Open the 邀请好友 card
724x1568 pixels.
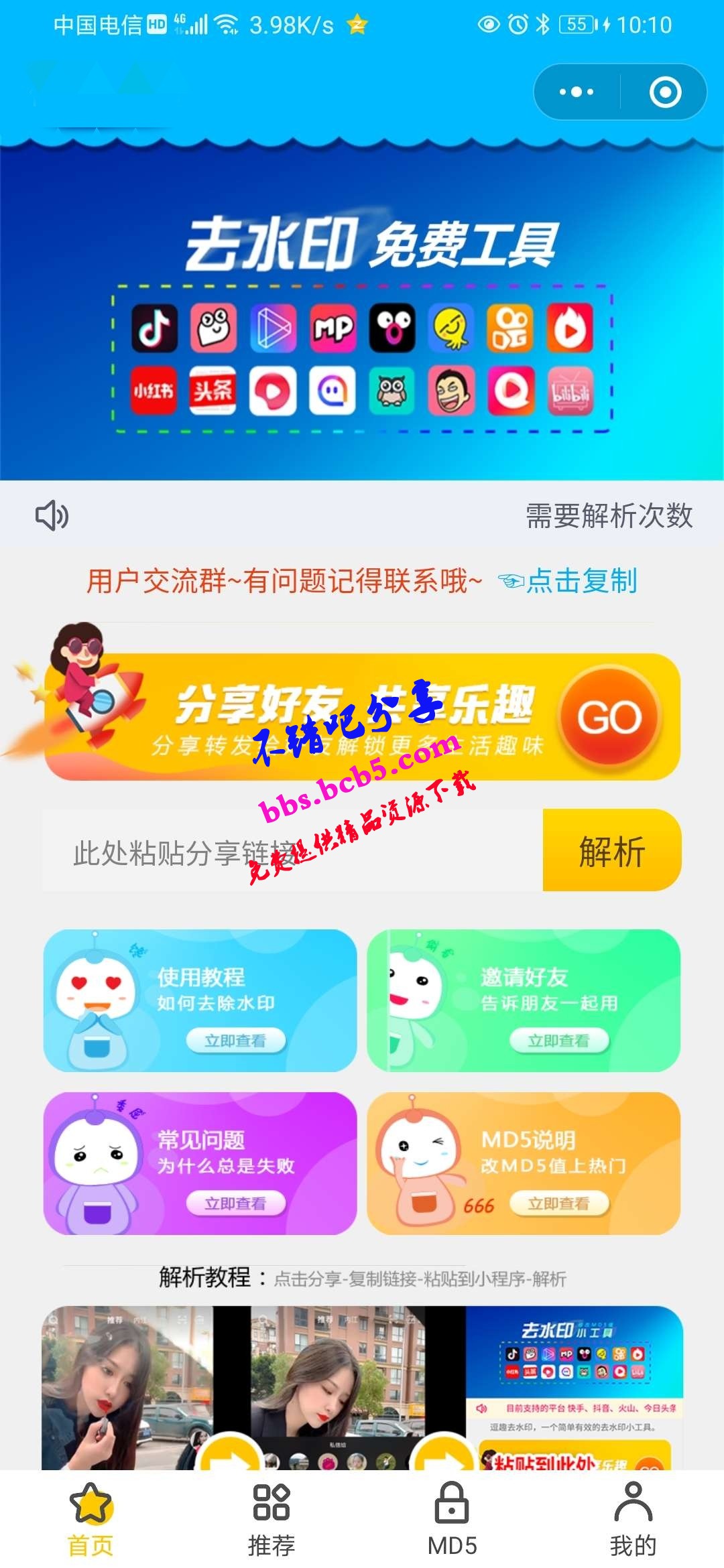(524, 1000)
